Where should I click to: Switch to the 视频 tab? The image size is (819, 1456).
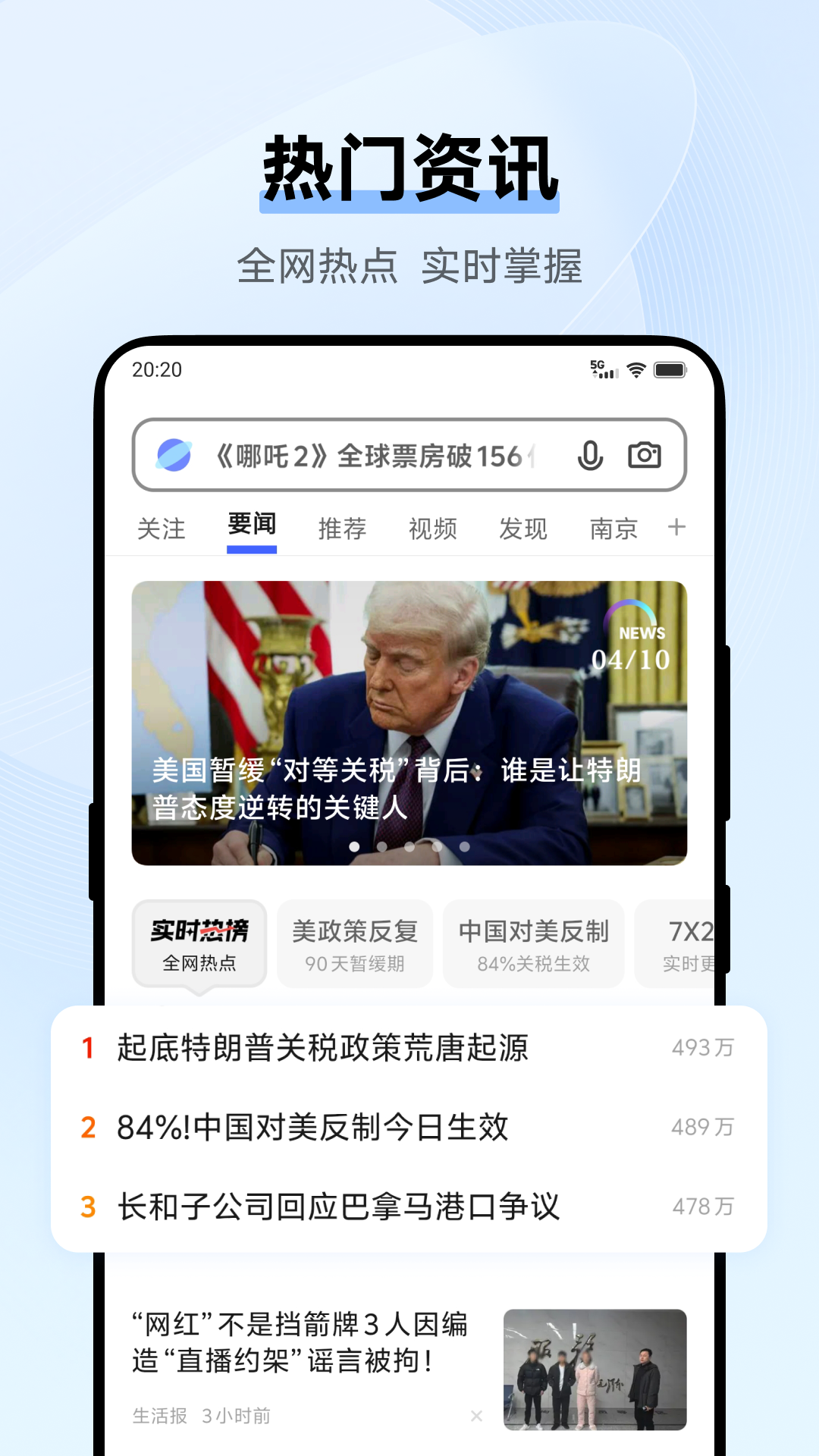pos(432,529)
